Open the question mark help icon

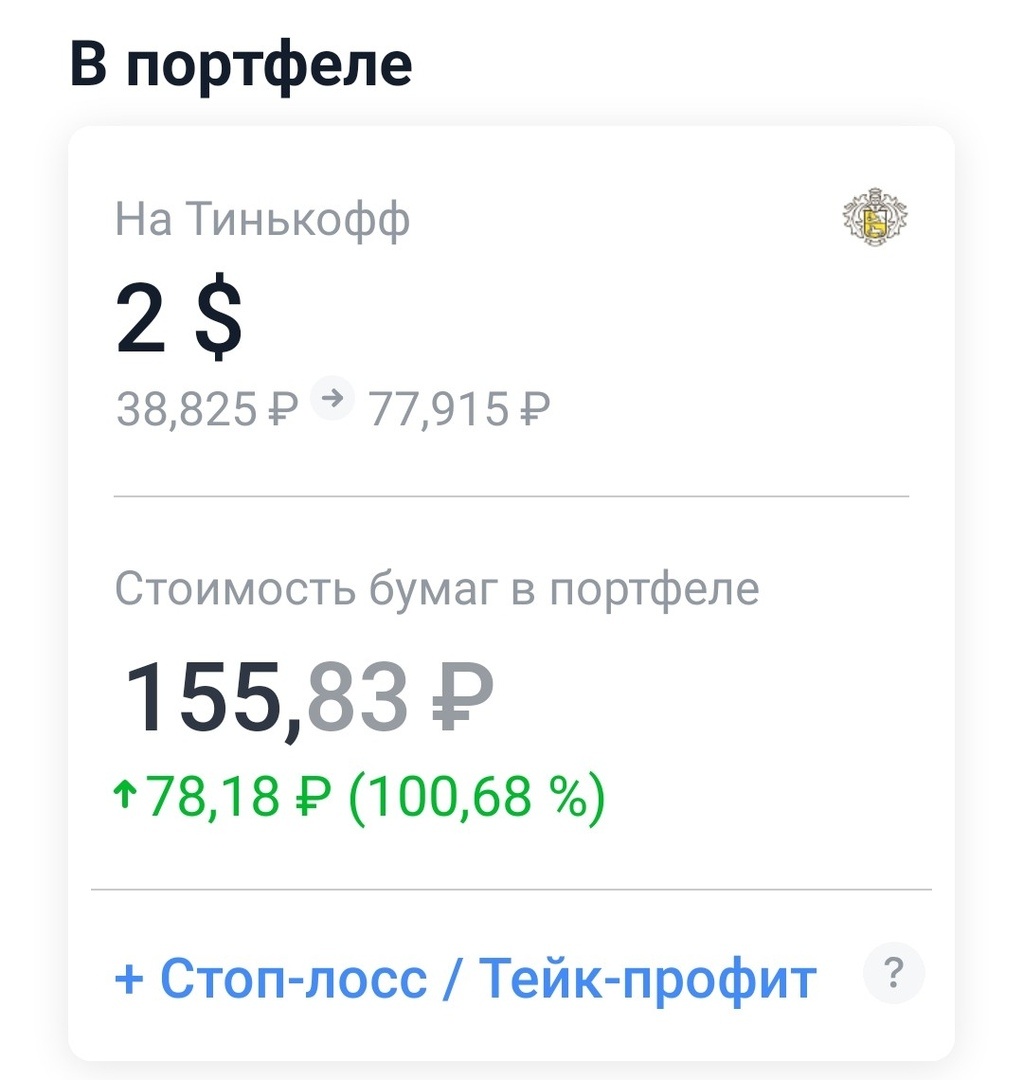point(893,972)
